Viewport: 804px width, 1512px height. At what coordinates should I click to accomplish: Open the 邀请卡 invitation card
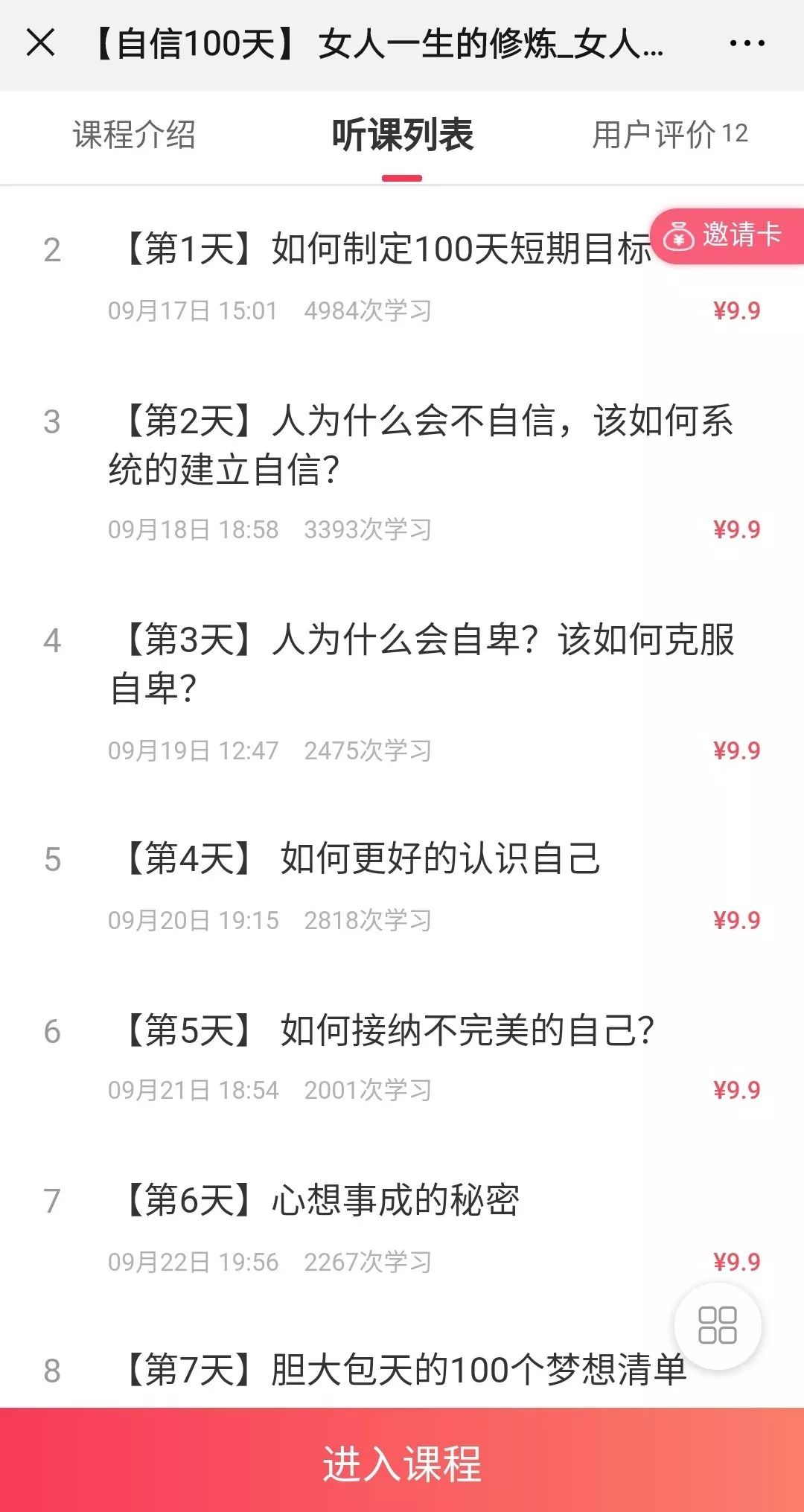[x=728, y=236]
